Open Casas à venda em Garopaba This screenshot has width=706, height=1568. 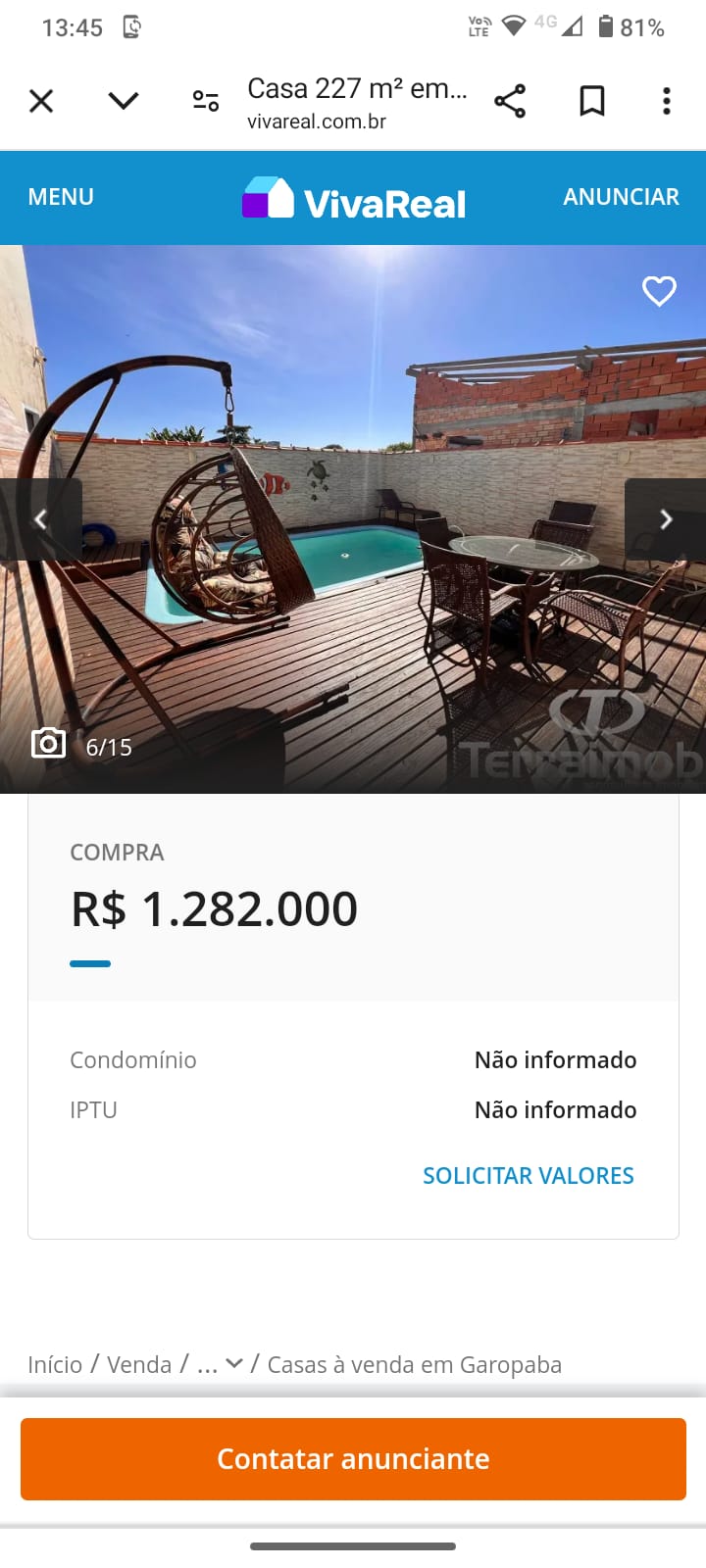[x=414, y=1364]
